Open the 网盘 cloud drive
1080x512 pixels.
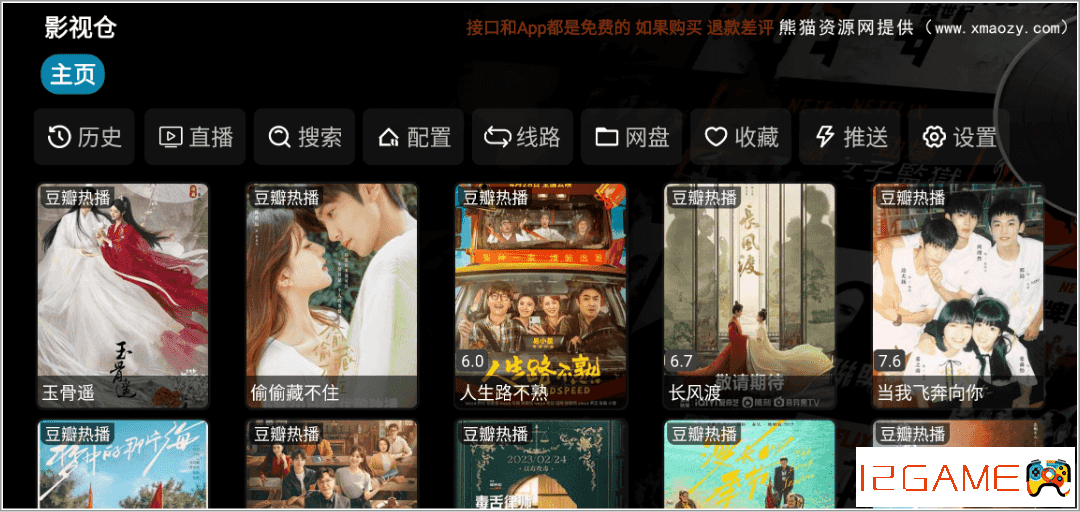(x=632, y=137)
